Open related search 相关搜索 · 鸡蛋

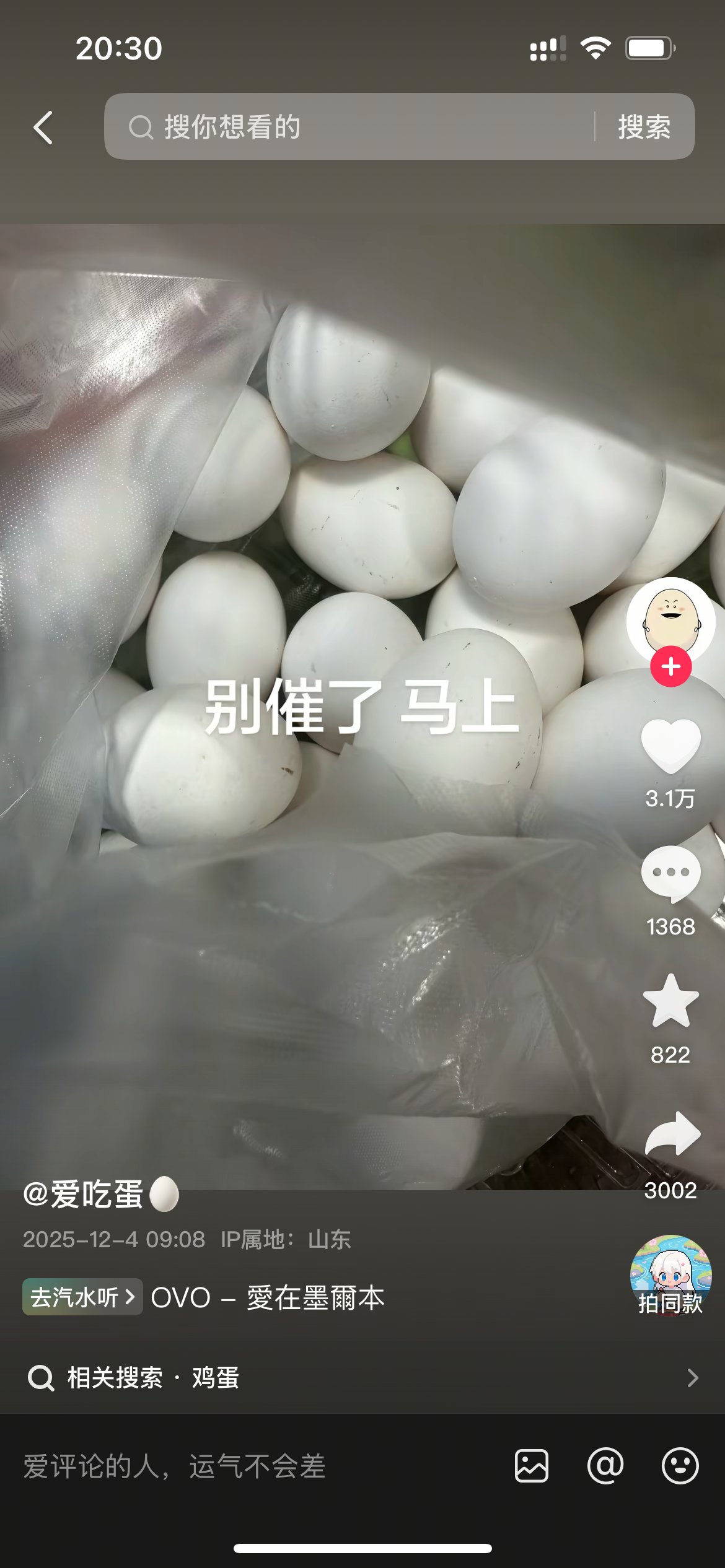pyautogui.click(x=362, y=1378)
